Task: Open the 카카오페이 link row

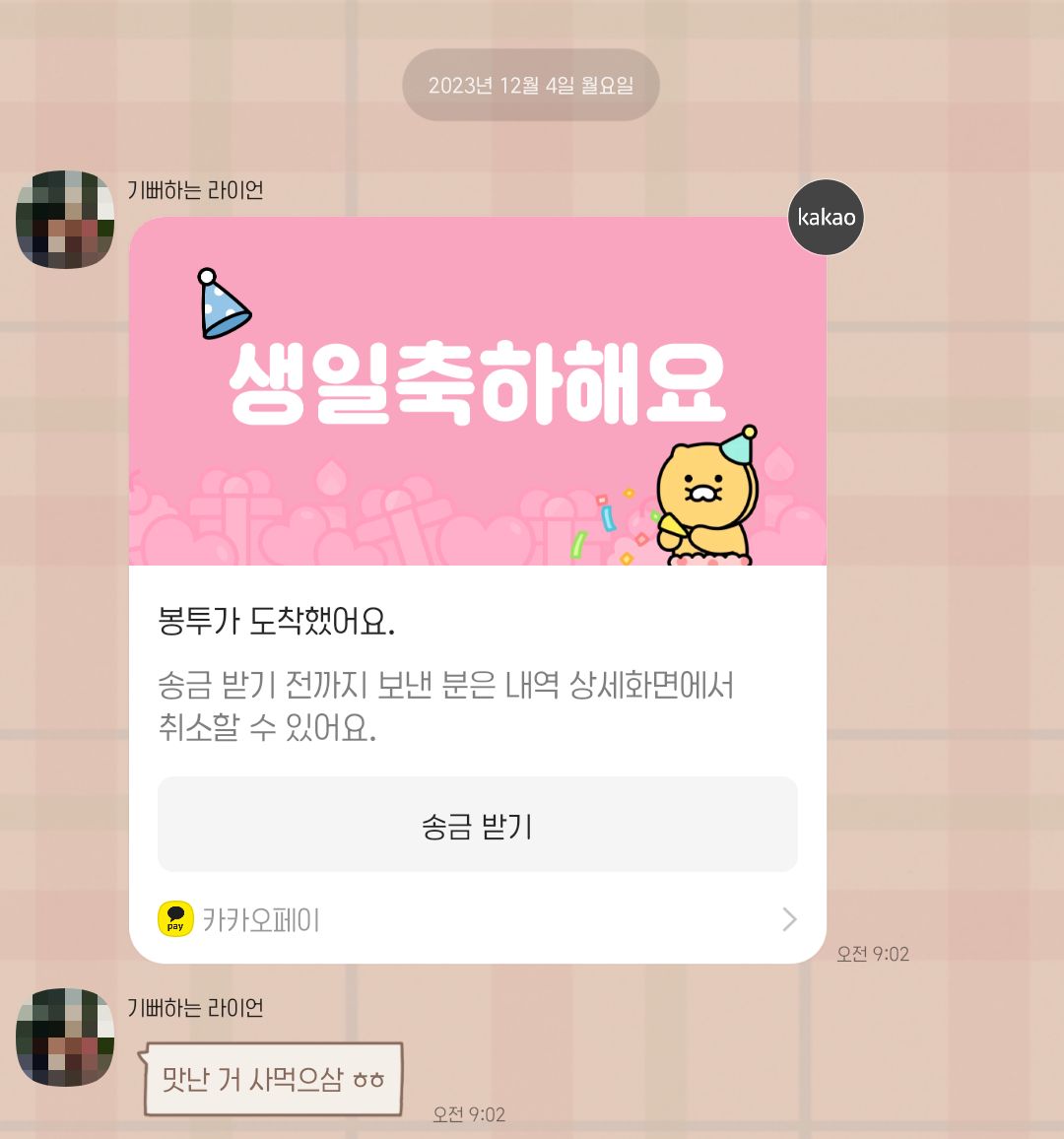Action: click(x=477, y=919)
